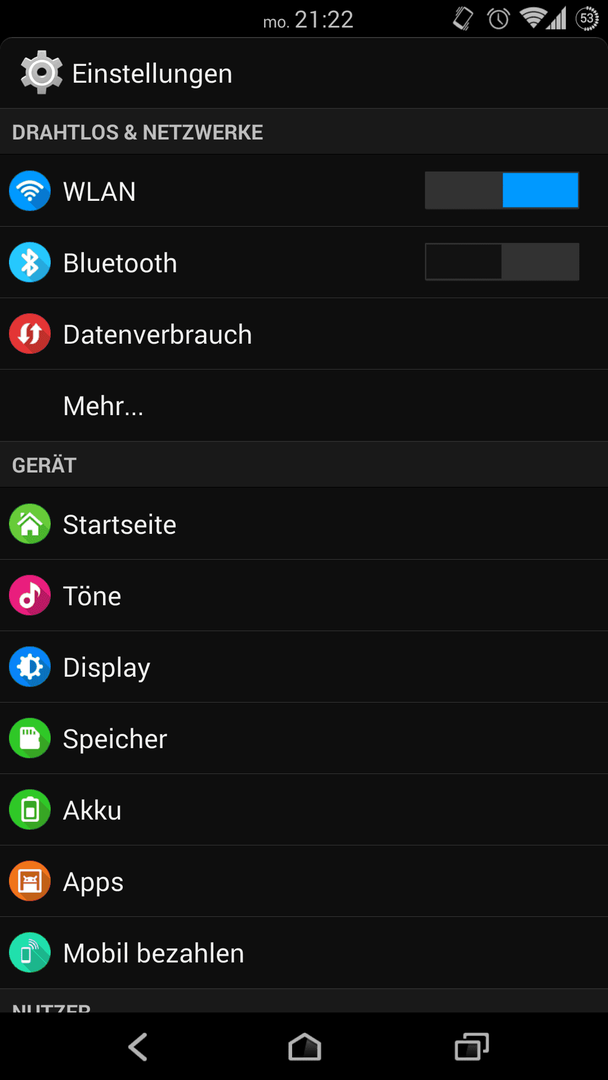The height and width of the screenshot is (1080, 608).
Task: Open Bluetooth settings row
Action: pos(304,262)
